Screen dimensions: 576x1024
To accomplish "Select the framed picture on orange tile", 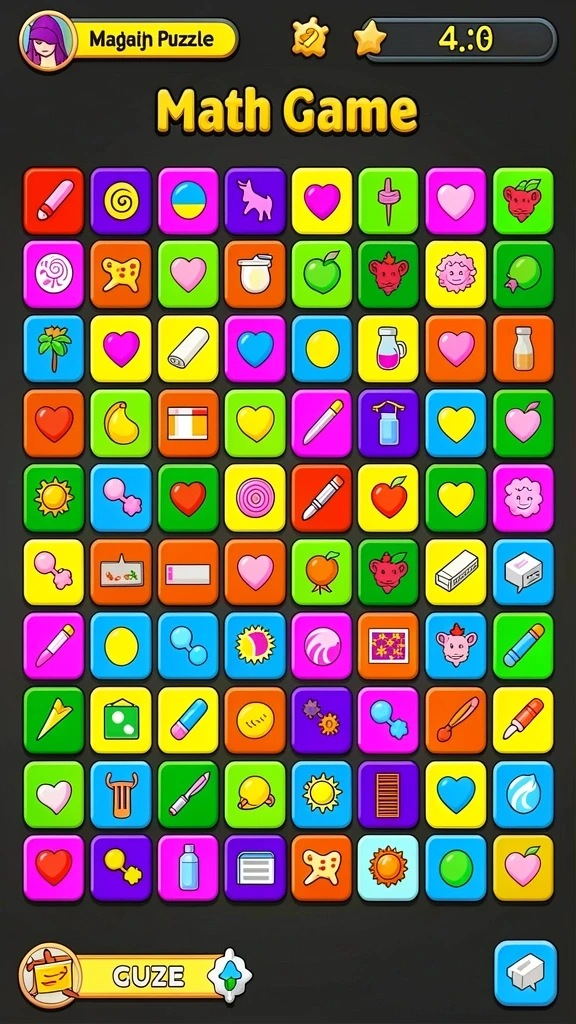I will (388, 645).
